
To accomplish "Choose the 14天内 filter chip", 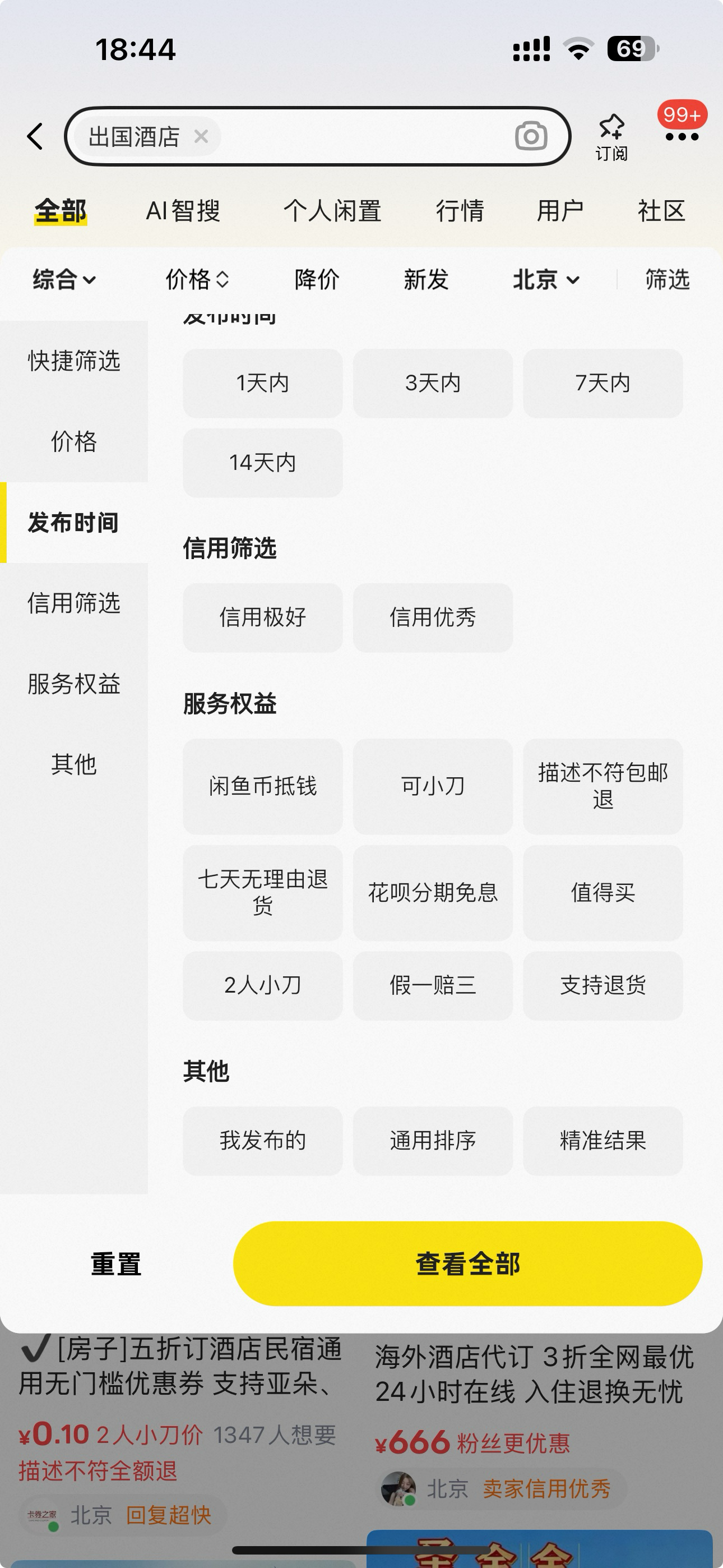I will click(262, 463).
